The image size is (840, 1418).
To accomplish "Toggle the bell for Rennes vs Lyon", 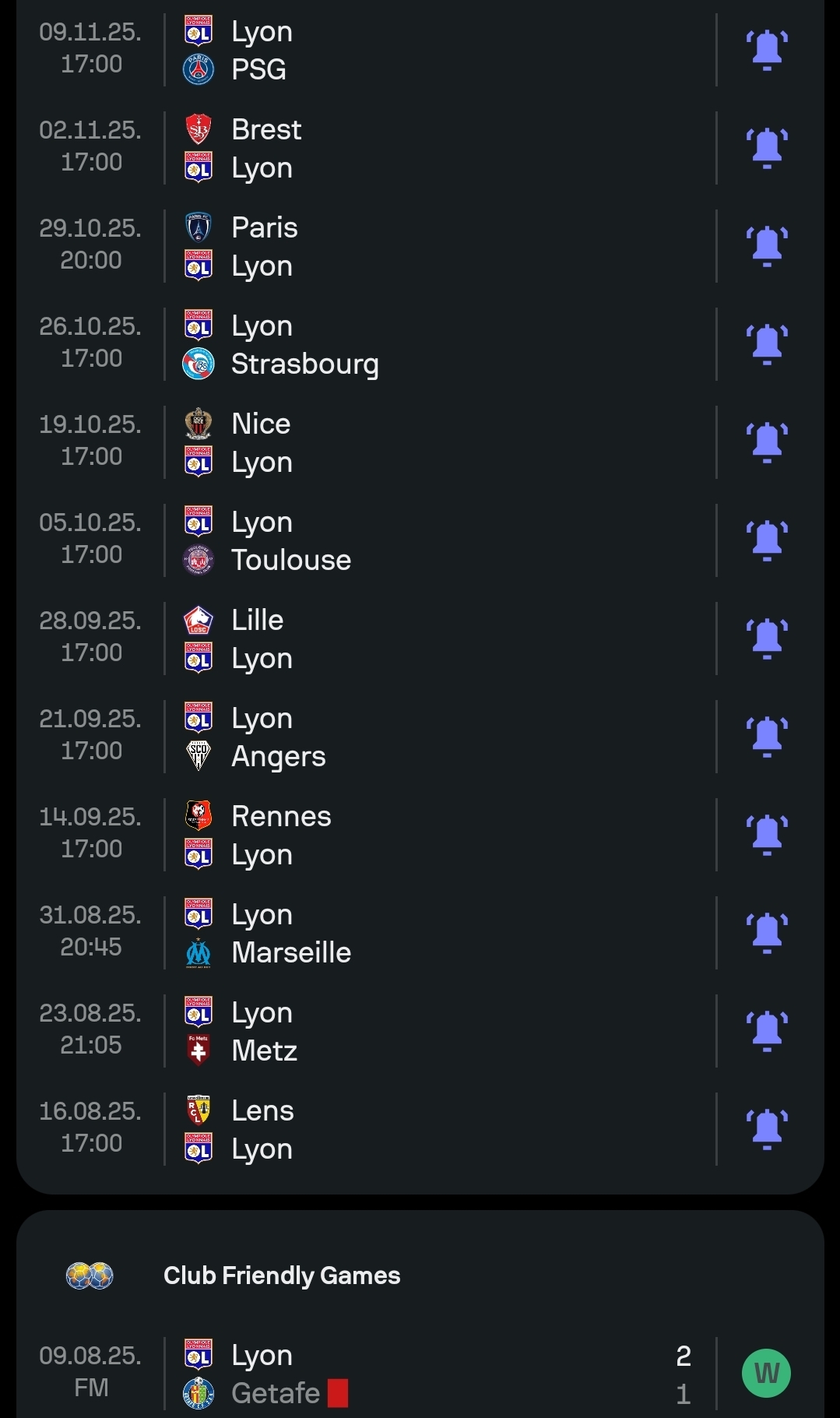I will pos(767,835).
